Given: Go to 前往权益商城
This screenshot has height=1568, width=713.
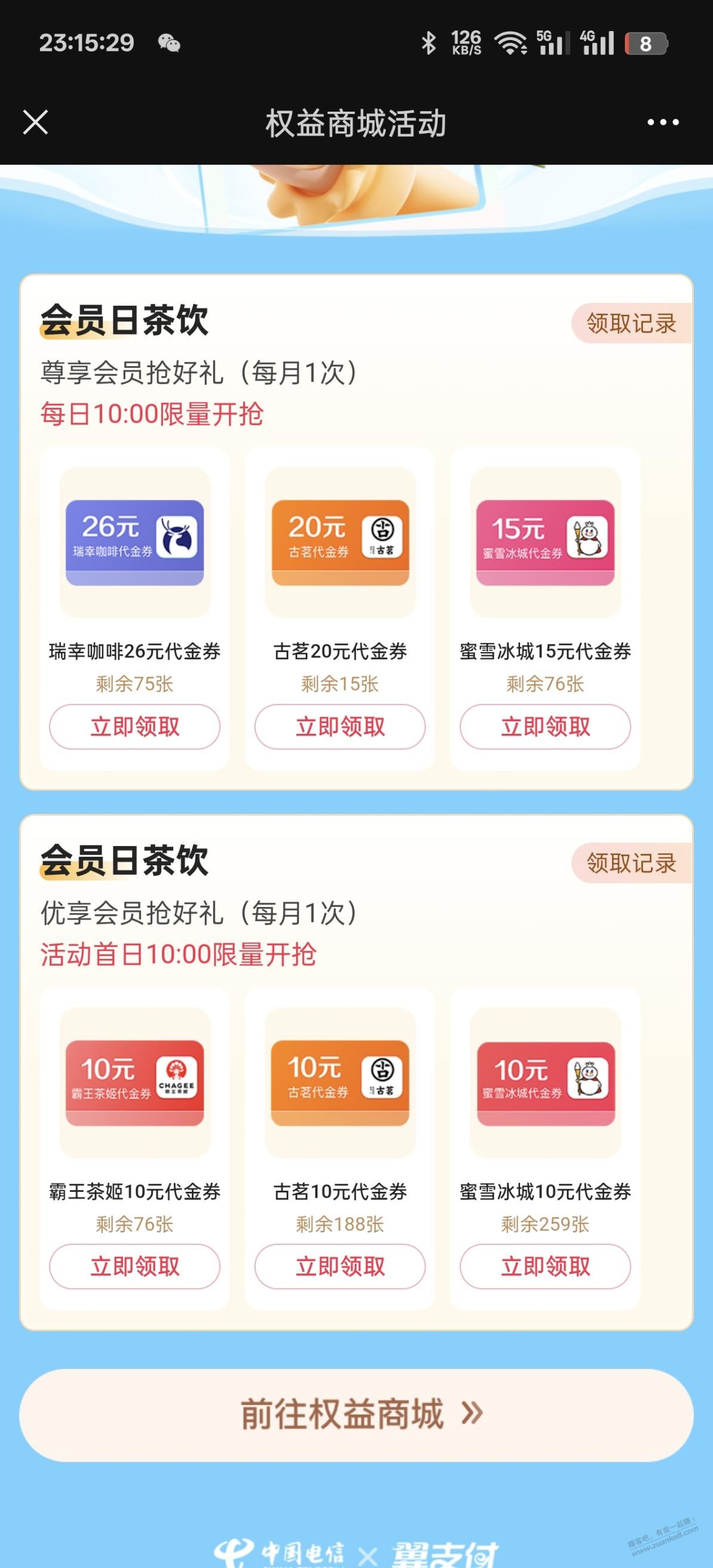Looking at the screenshot, I should point(356,1414).
